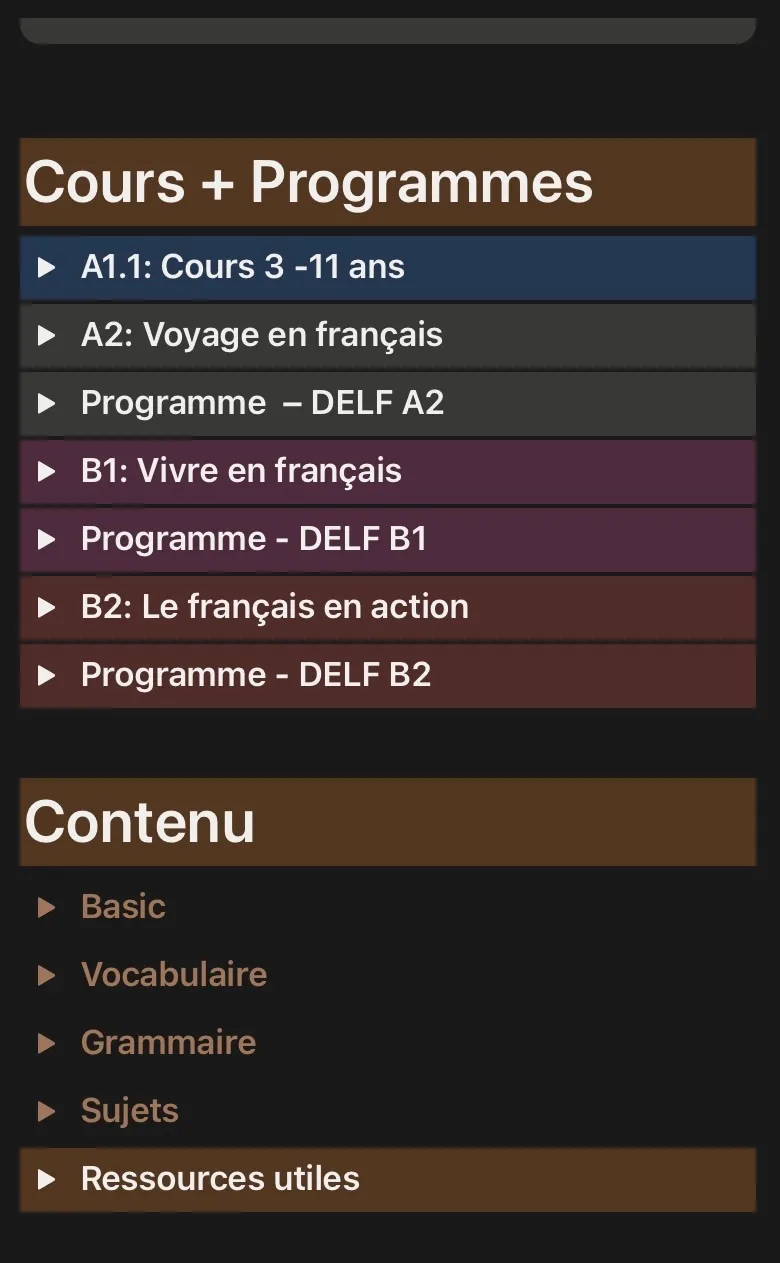Expand B1: Vivre en français

(x=46, y=471)
